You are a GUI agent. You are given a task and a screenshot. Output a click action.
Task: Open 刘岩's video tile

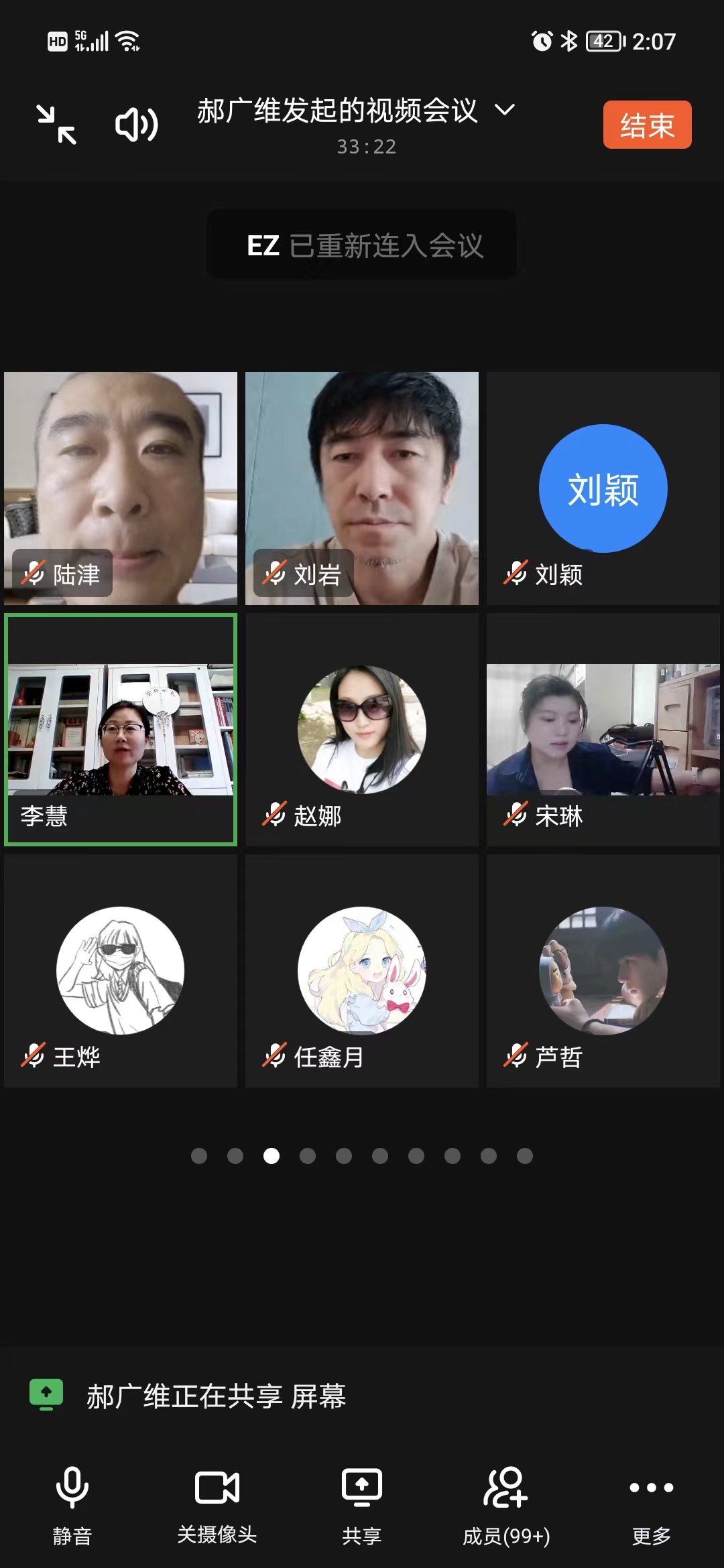362,488
